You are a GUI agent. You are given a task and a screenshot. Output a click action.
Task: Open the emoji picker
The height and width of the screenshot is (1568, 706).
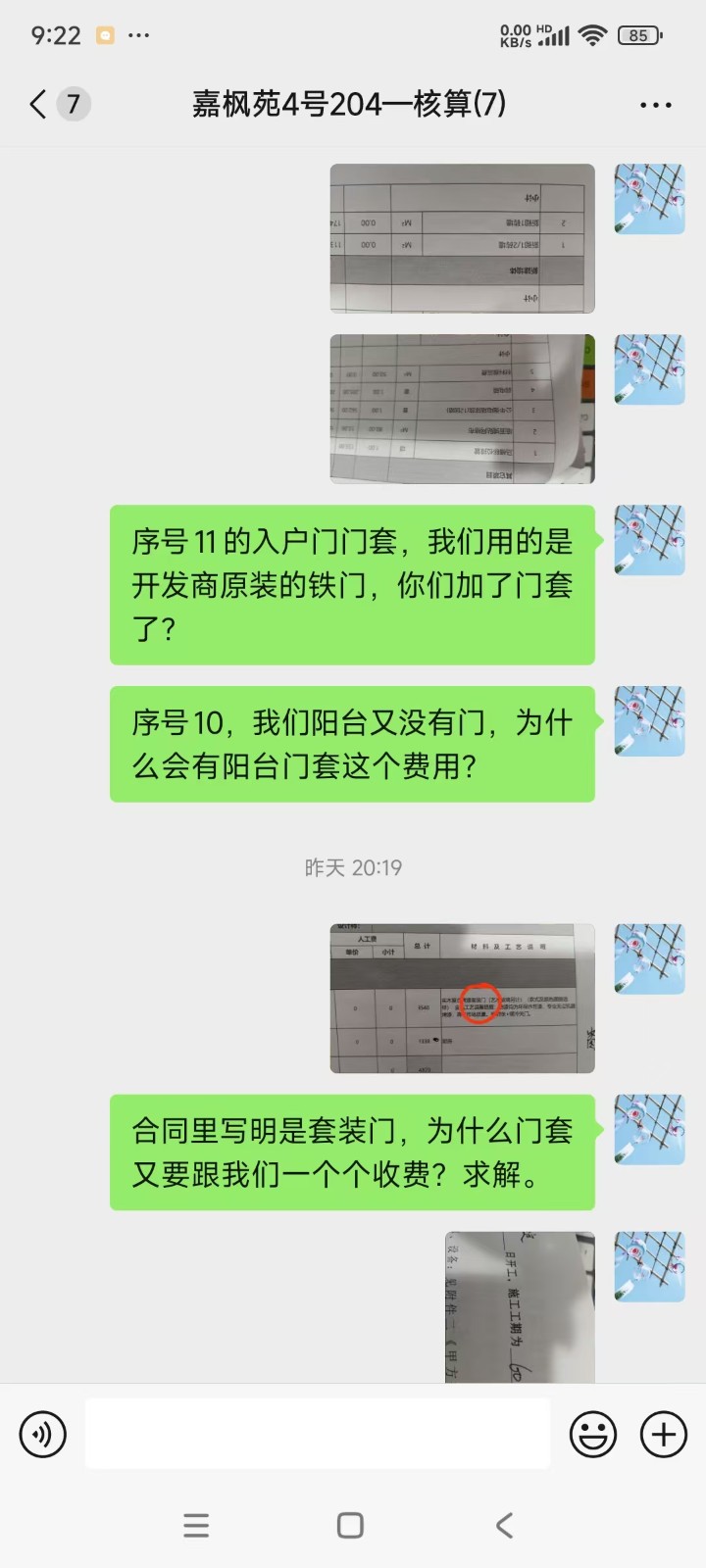coord(593,1435)
